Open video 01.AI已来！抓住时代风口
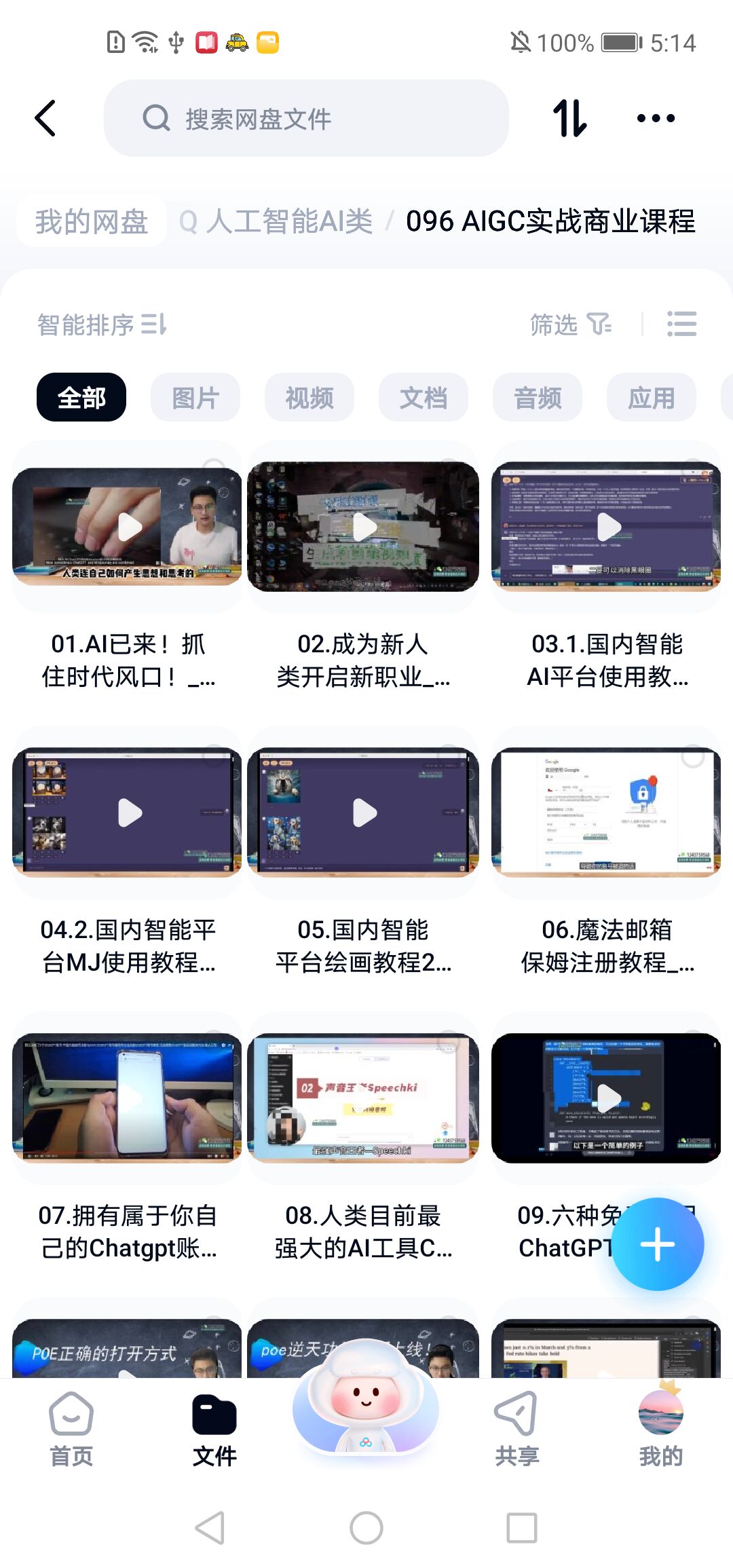 tap(128, 527)
